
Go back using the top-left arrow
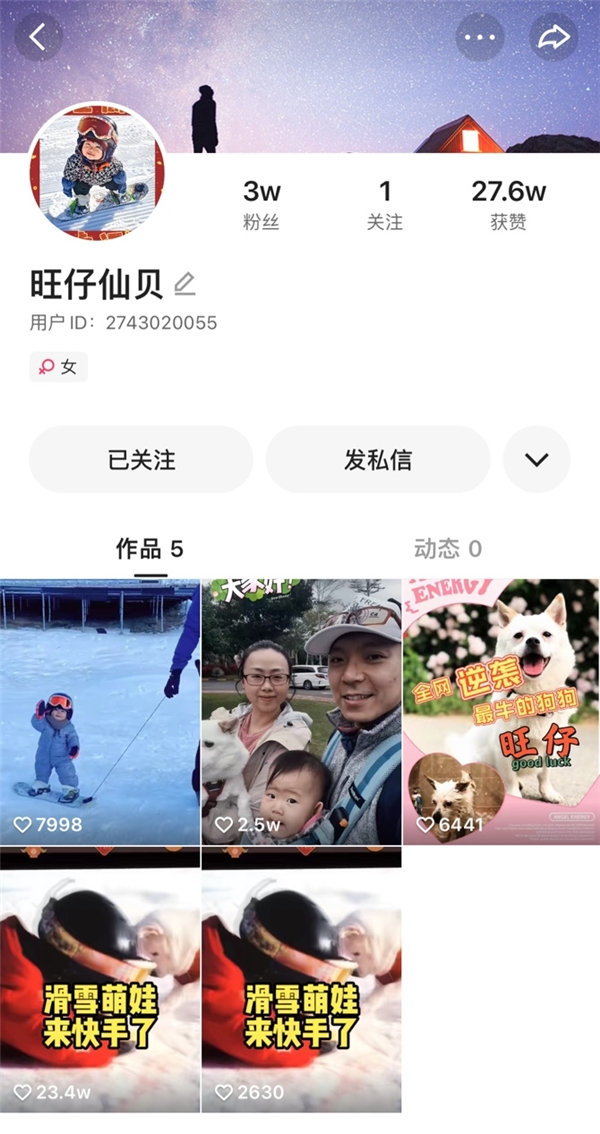(x=38, y=38)
